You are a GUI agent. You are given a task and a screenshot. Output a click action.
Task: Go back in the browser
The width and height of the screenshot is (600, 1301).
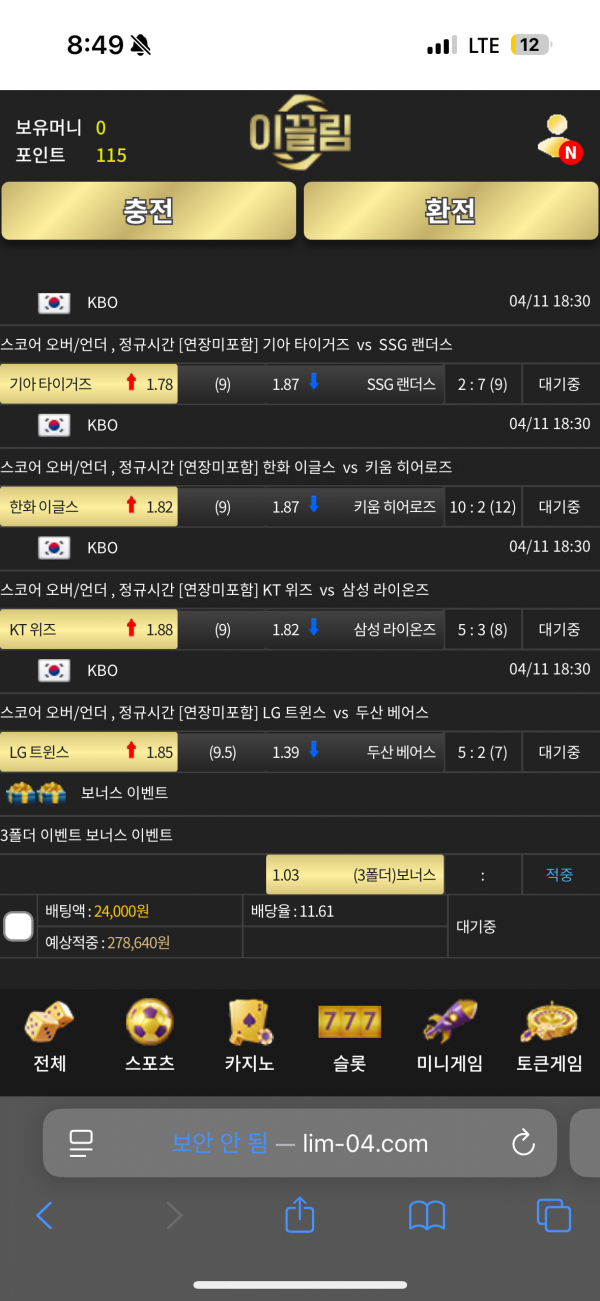[x=44, y=1215]
